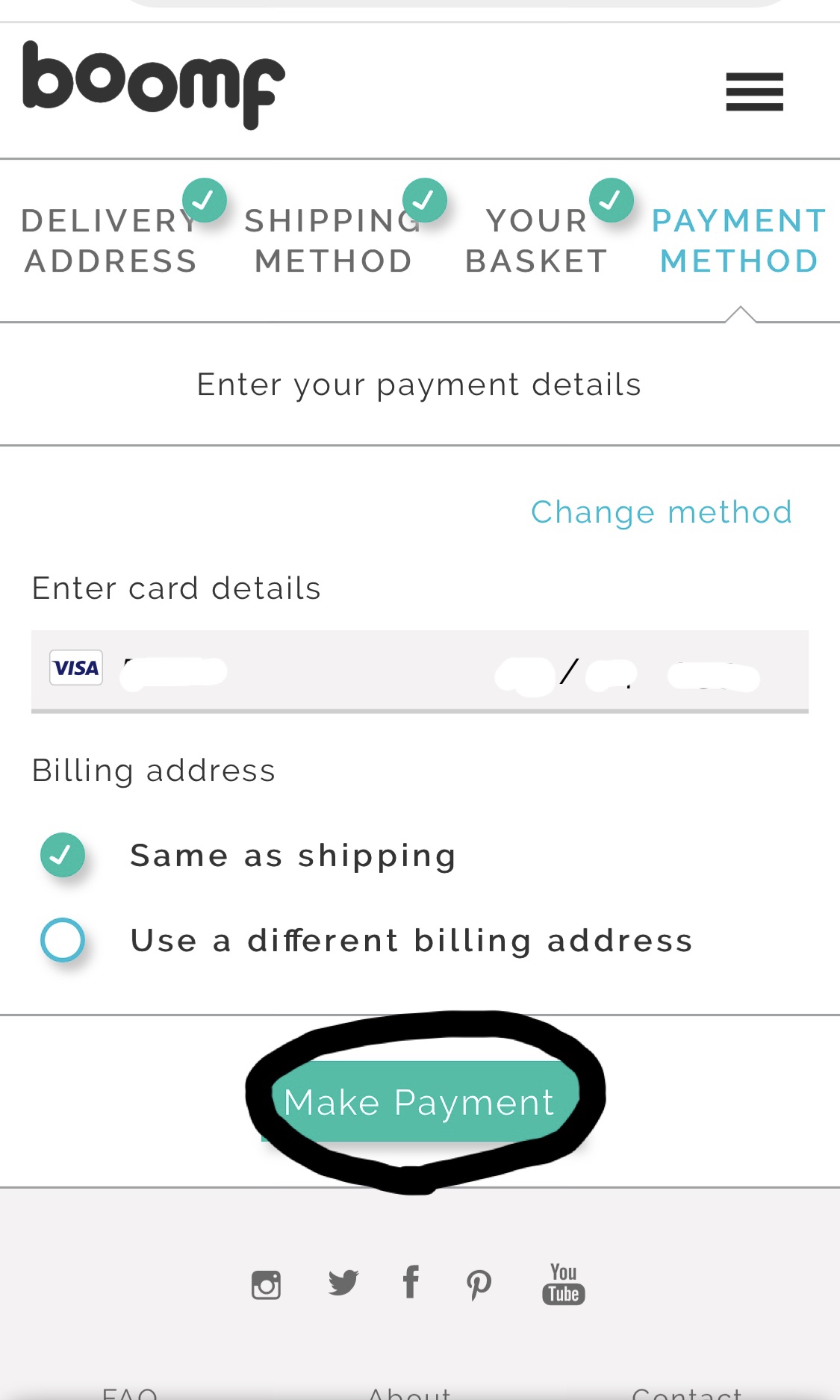
Task: Select the Payment Method step
Action: 739,240
